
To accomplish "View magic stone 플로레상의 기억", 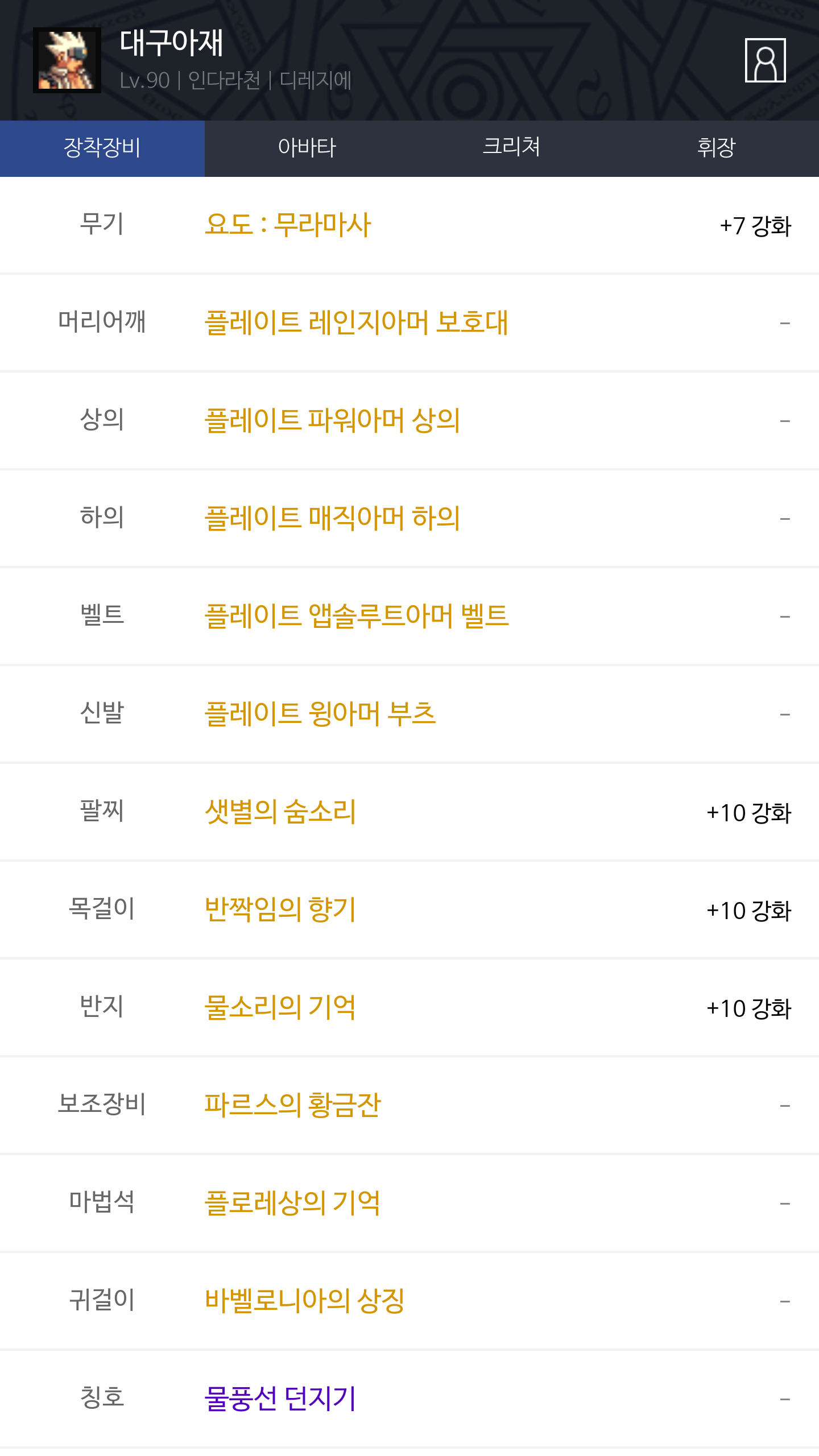I will tap(292, 1203).
